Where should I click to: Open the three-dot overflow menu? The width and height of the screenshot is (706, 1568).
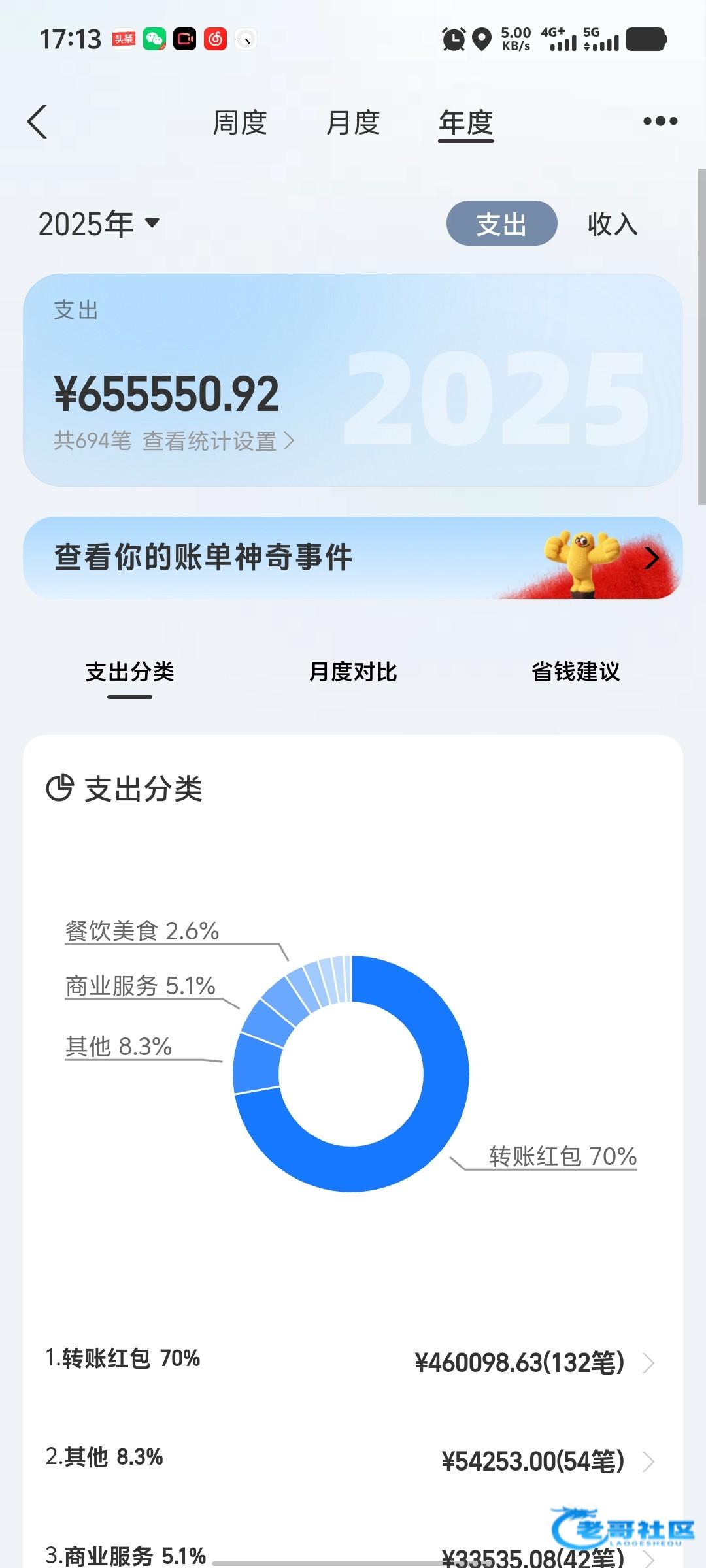[x=660, y=122]
